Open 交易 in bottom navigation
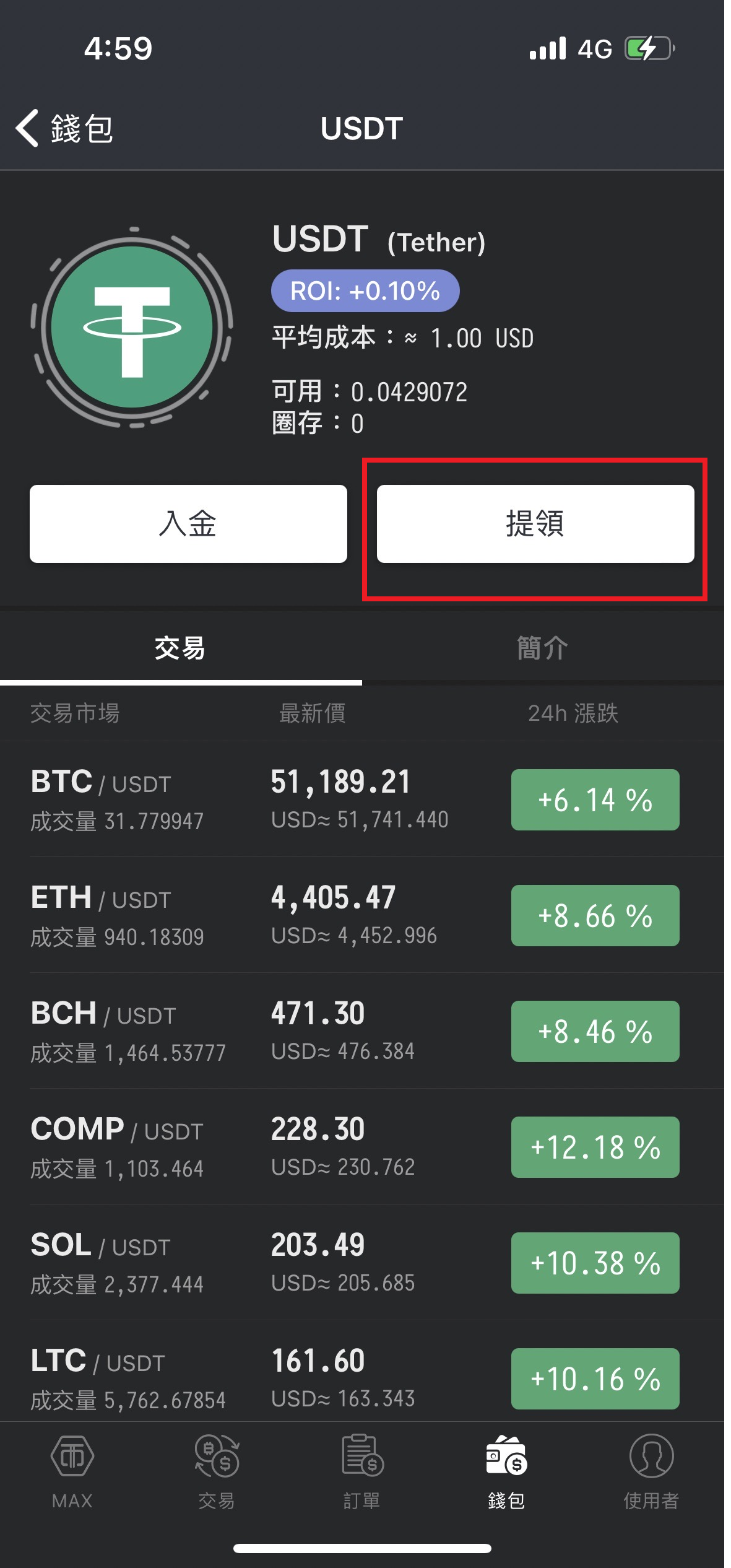731x1568 pixels. pyautogui.click(x=217, y=1471)
